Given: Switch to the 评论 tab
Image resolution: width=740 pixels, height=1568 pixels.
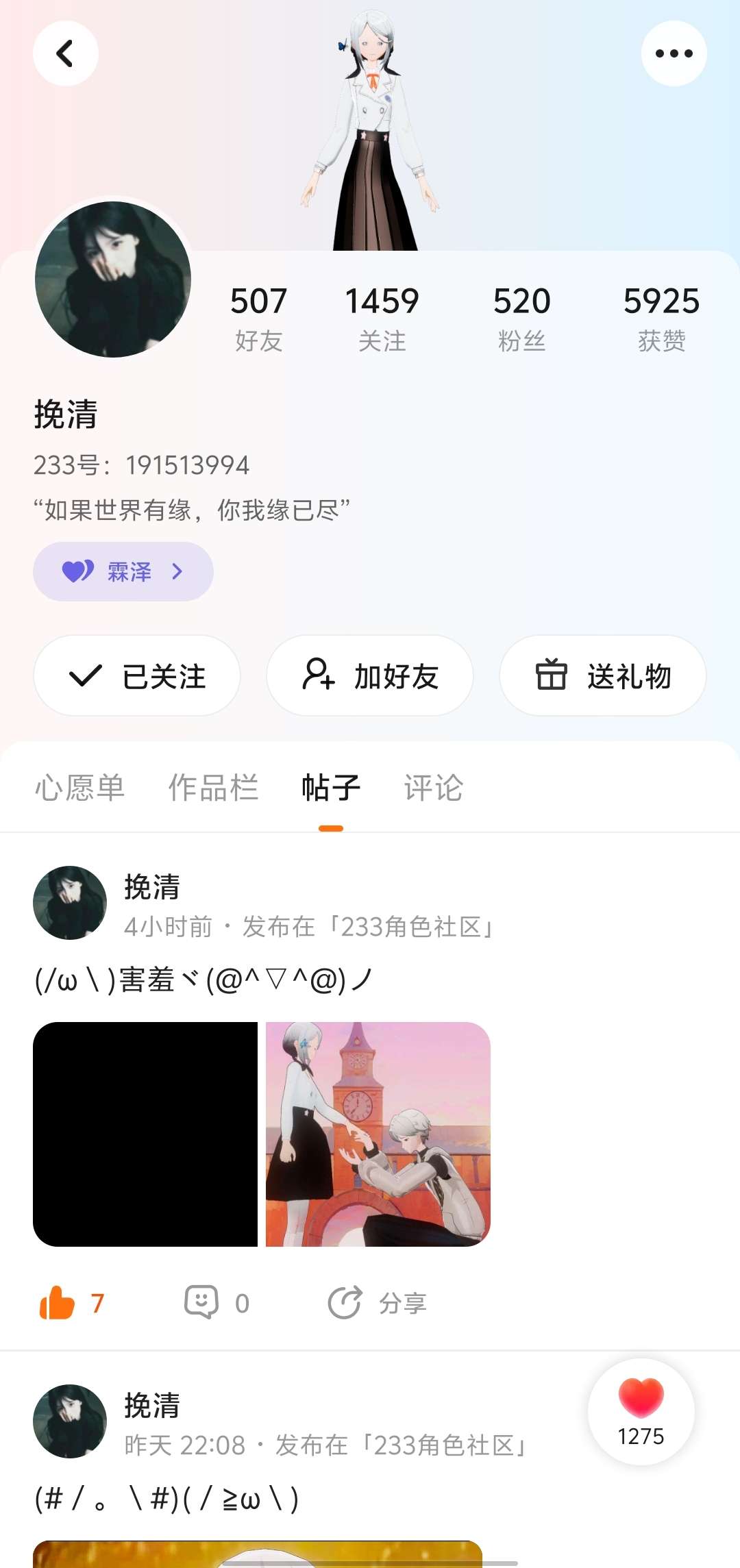Looking at the screenshot, I should pyautogui.click(x=433, y=788).
